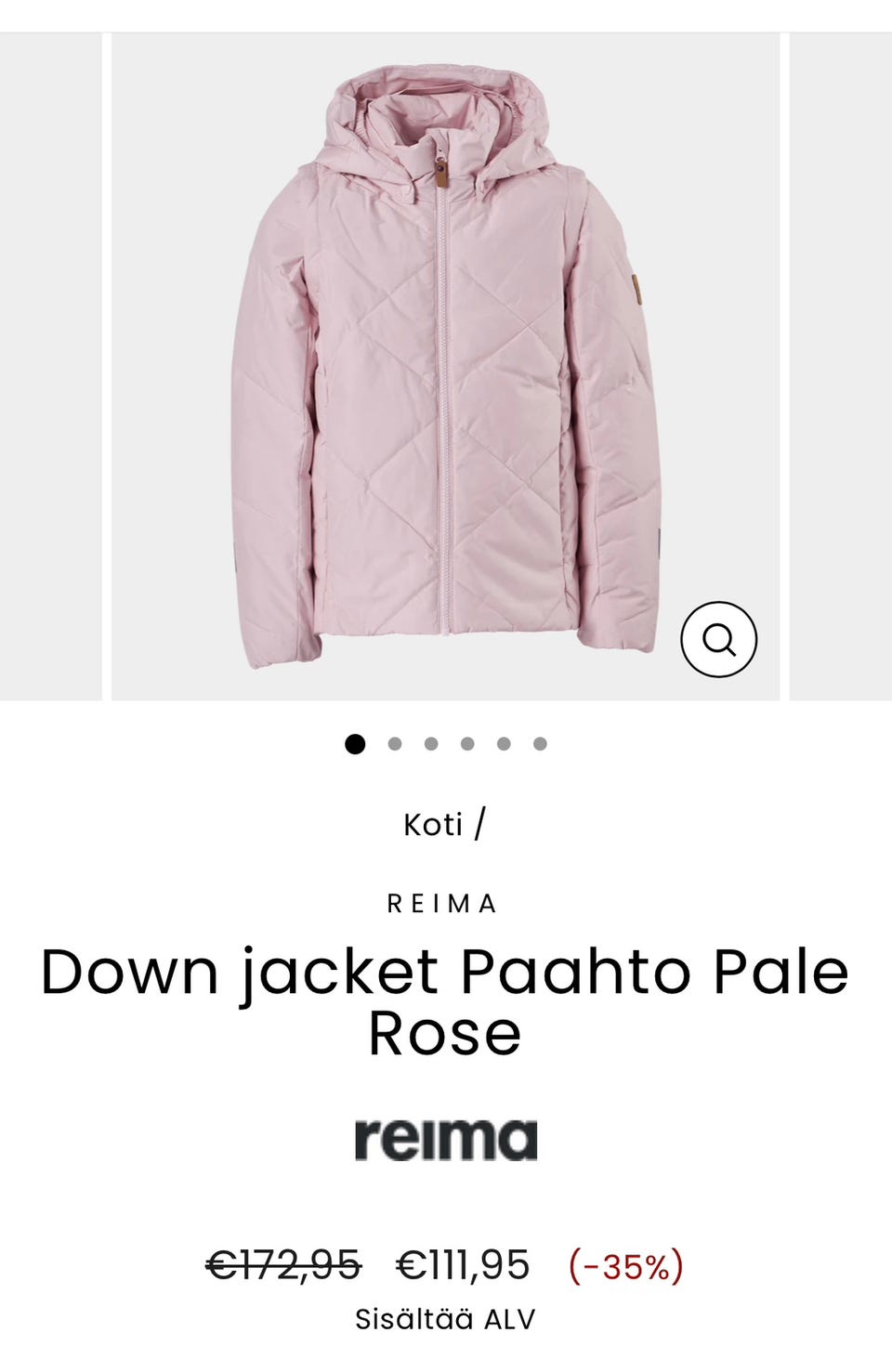
Task: Go to the Koti breadcrumb link
Action: (433, 824)
